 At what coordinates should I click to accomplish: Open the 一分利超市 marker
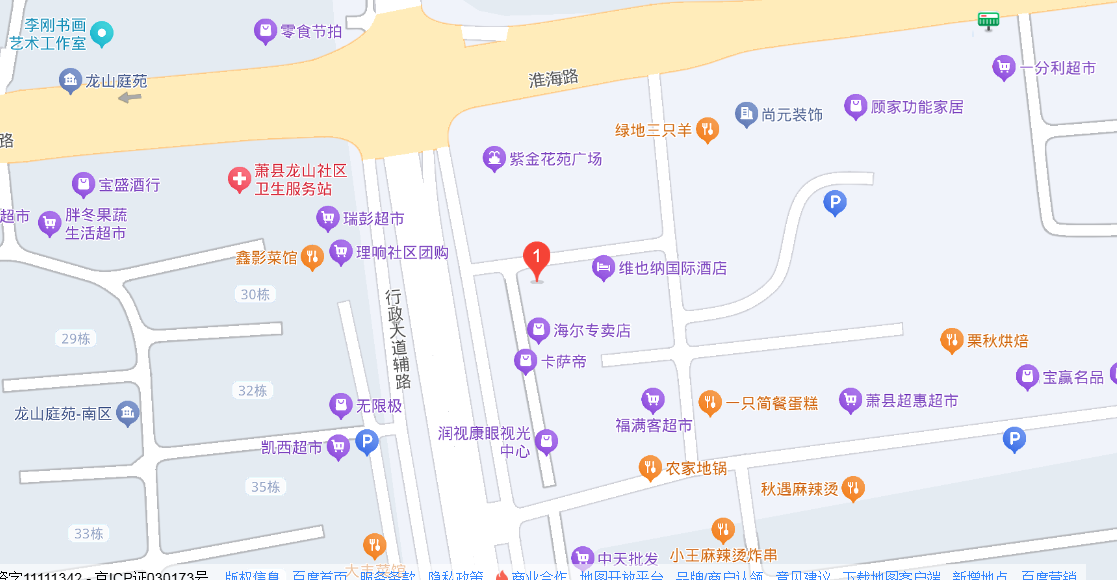pos(1003,68)
